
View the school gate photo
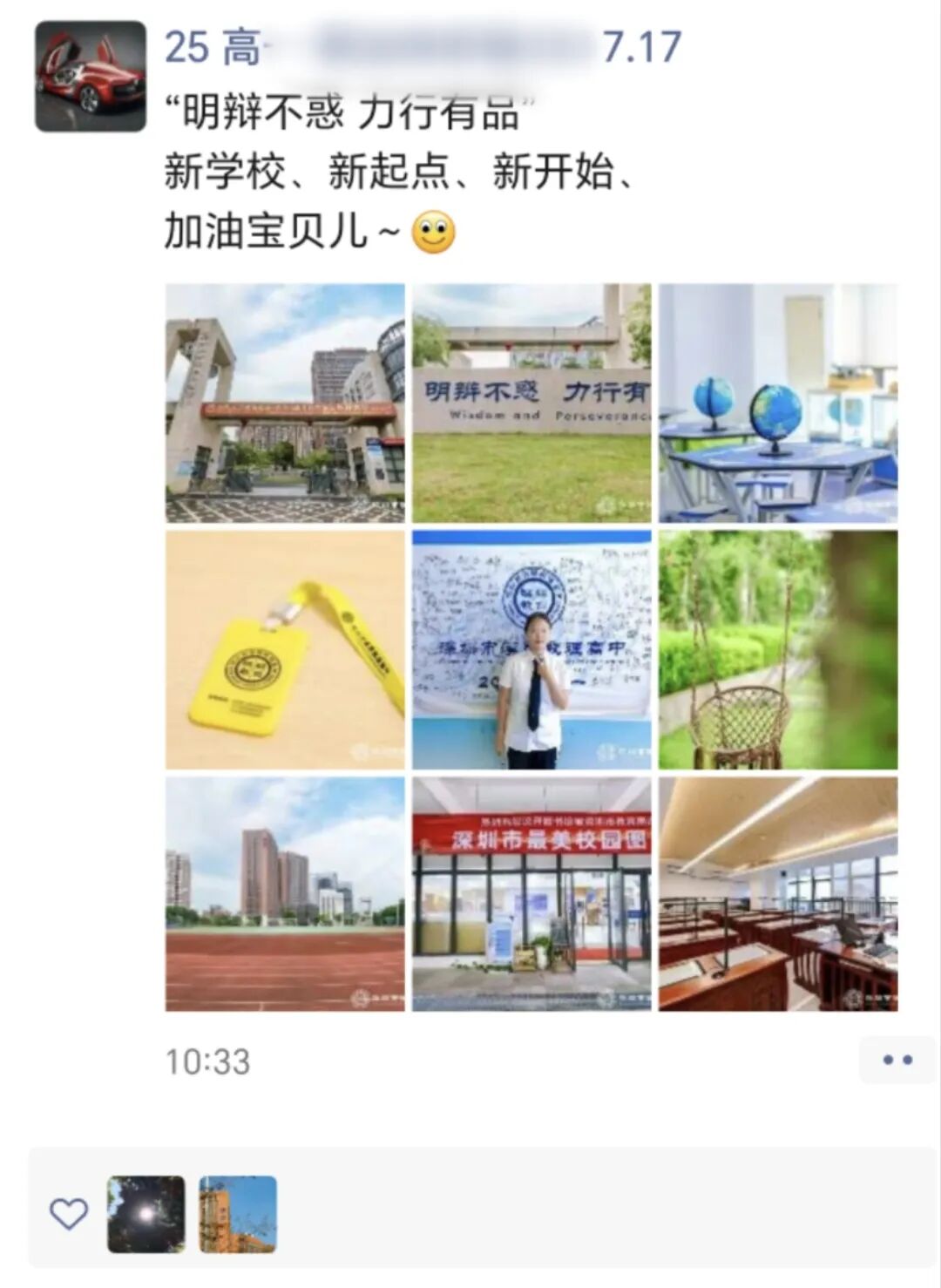[285, 403]
